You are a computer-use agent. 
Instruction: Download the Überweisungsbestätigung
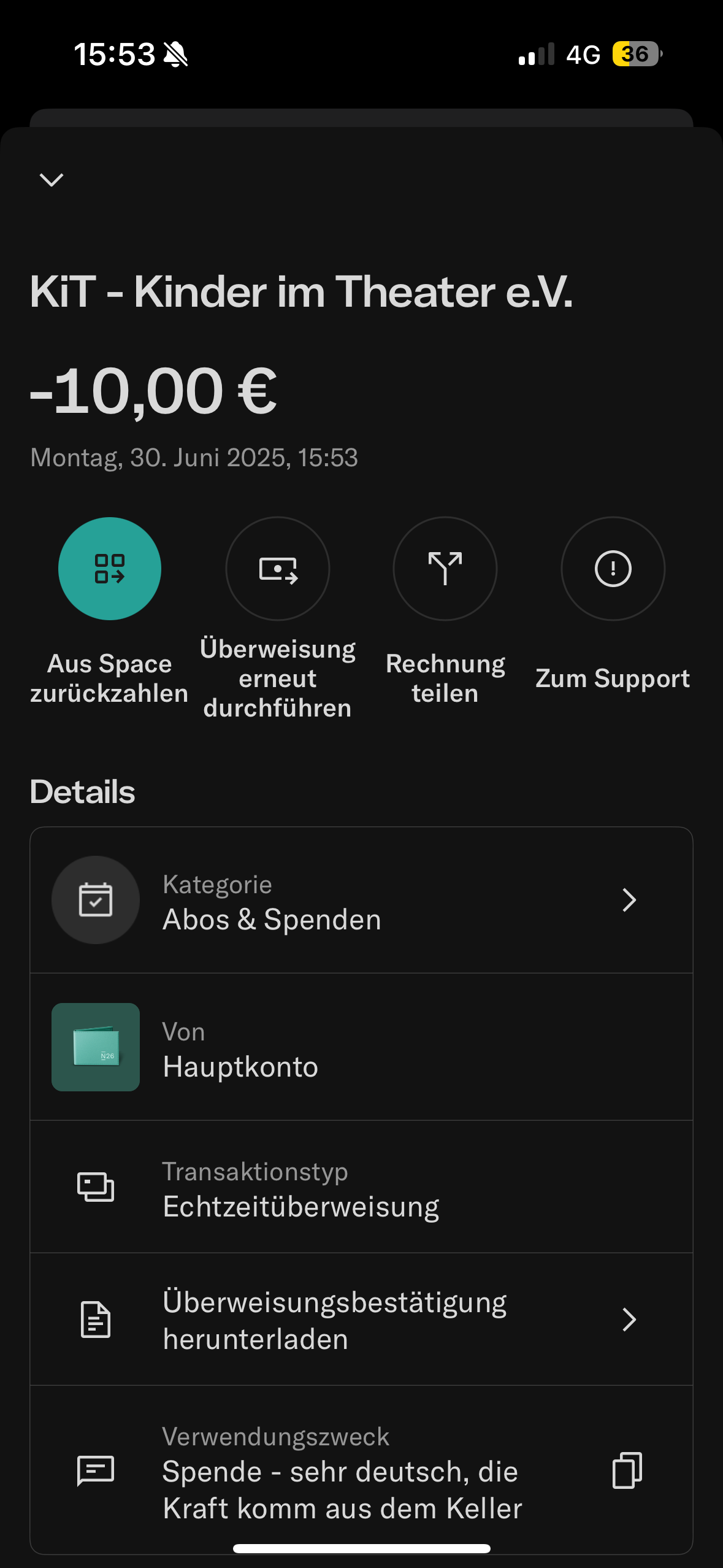361,1320
